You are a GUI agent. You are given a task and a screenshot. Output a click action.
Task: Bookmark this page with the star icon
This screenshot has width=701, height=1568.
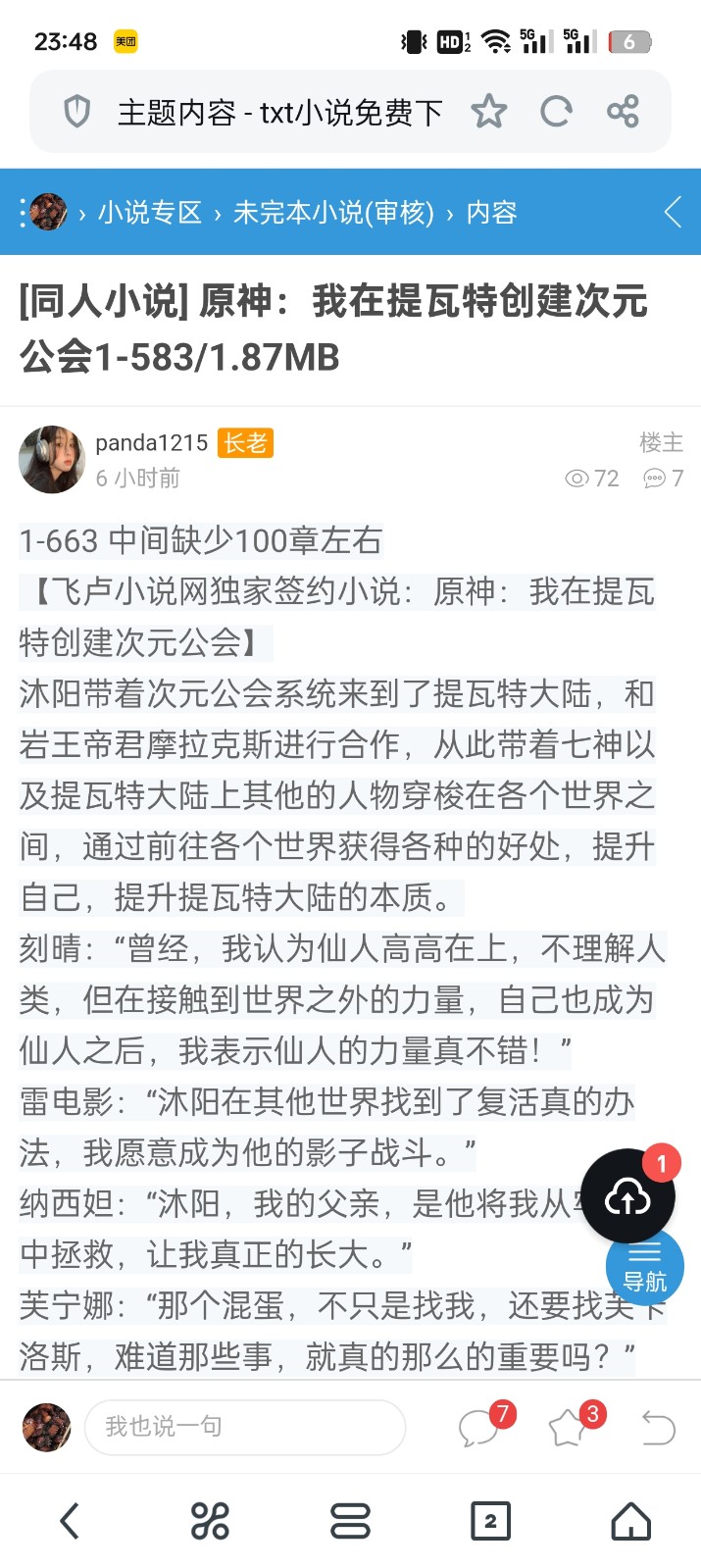pyautogui.click(x=488, y=112)
